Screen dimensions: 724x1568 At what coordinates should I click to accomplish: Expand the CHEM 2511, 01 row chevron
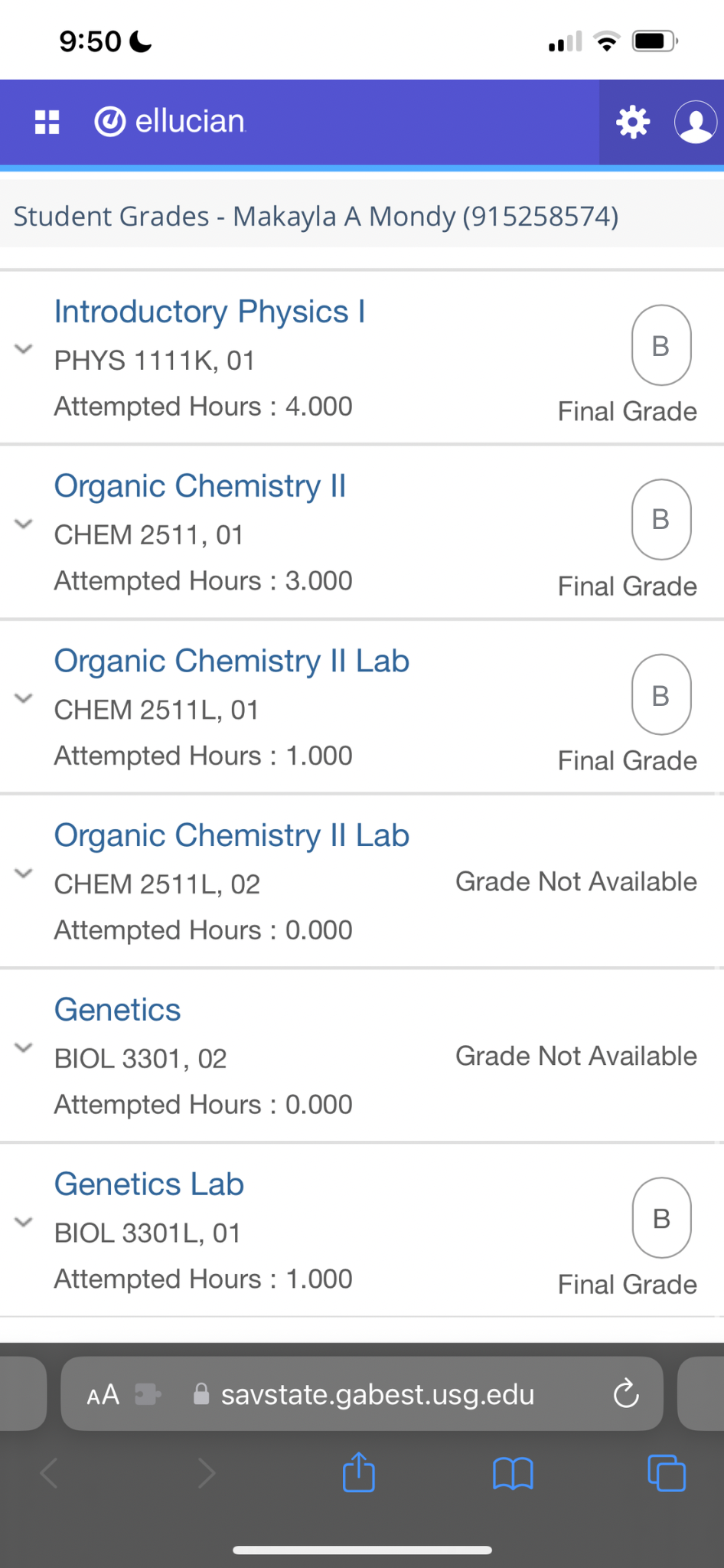24,524
